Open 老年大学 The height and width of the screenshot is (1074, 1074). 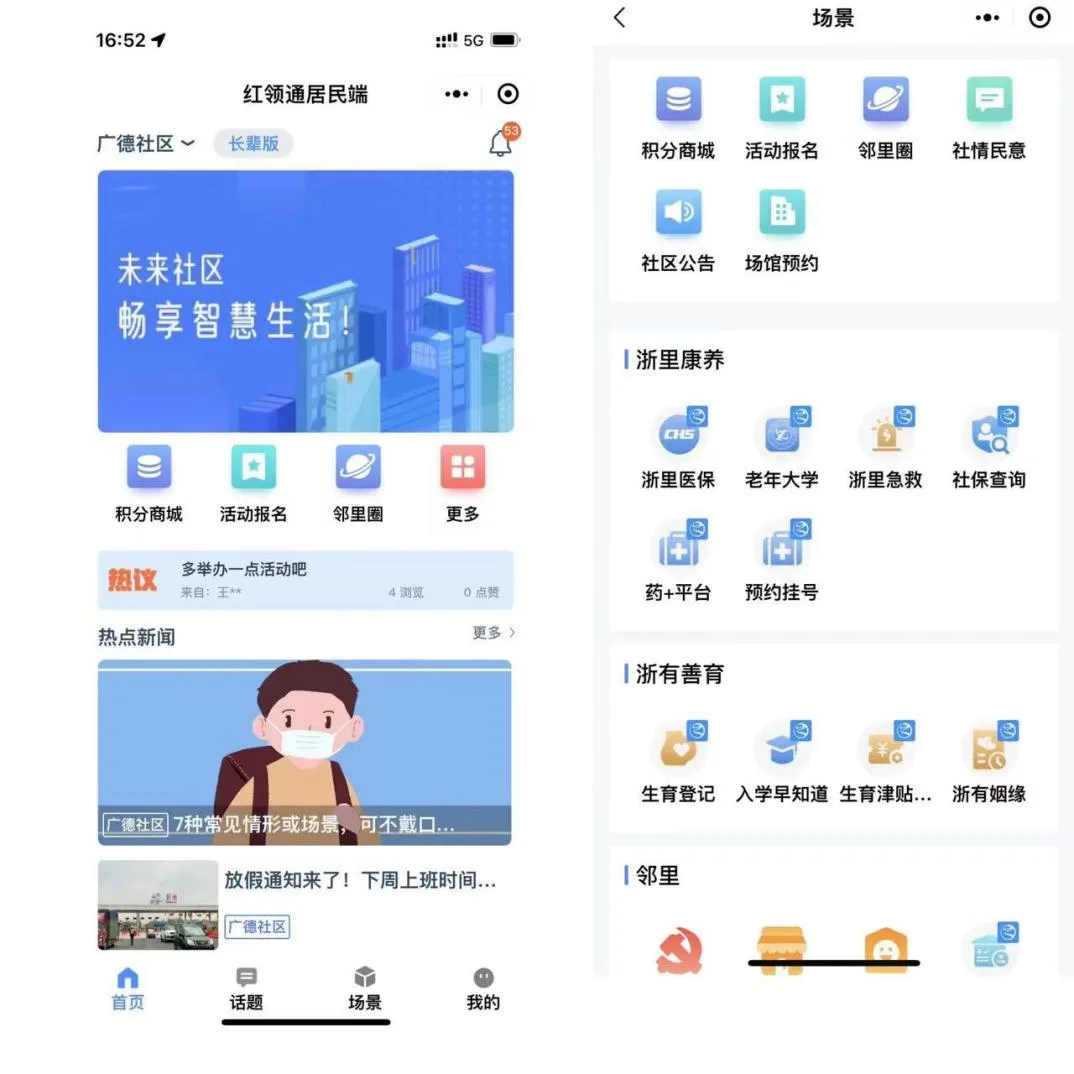tap(781, 448)
